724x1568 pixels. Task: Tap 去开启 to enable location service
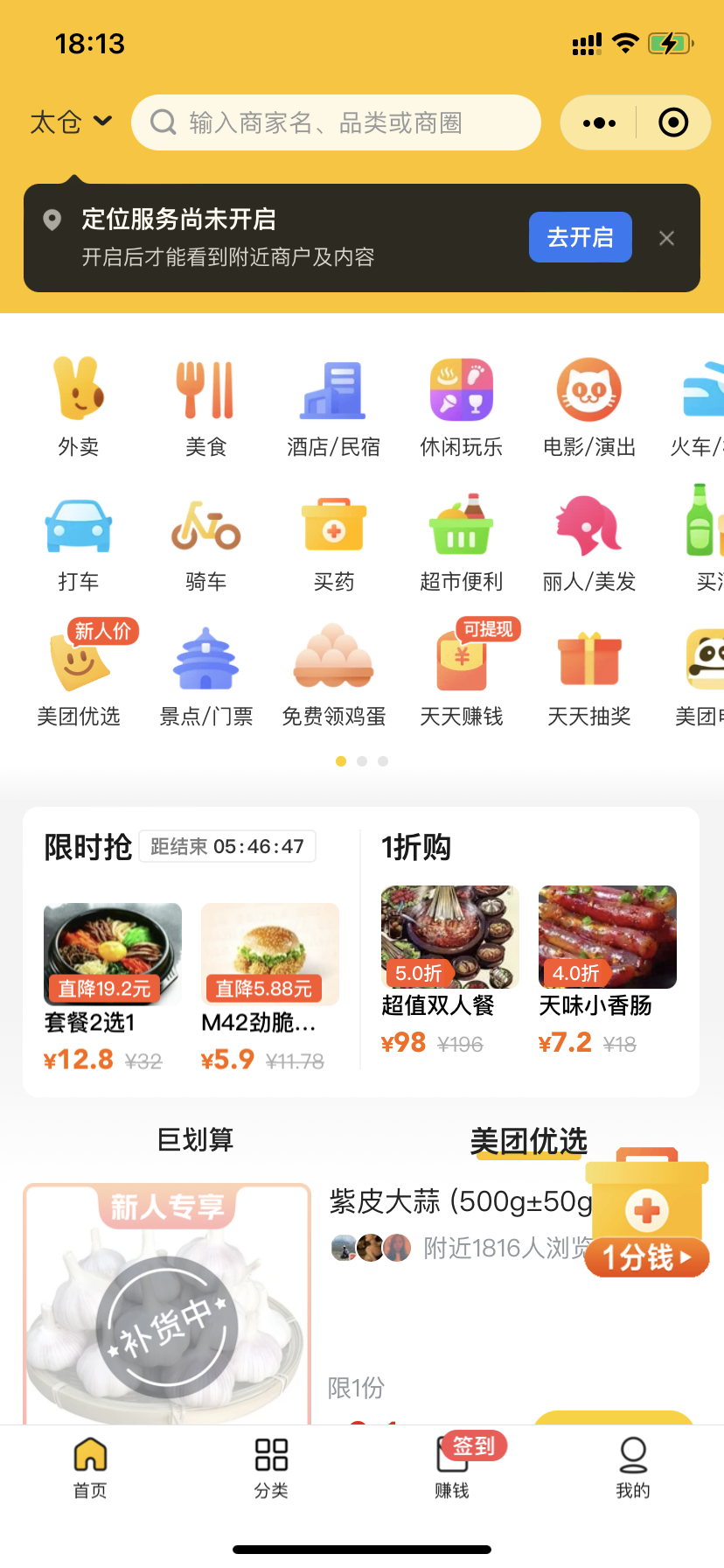580,237
